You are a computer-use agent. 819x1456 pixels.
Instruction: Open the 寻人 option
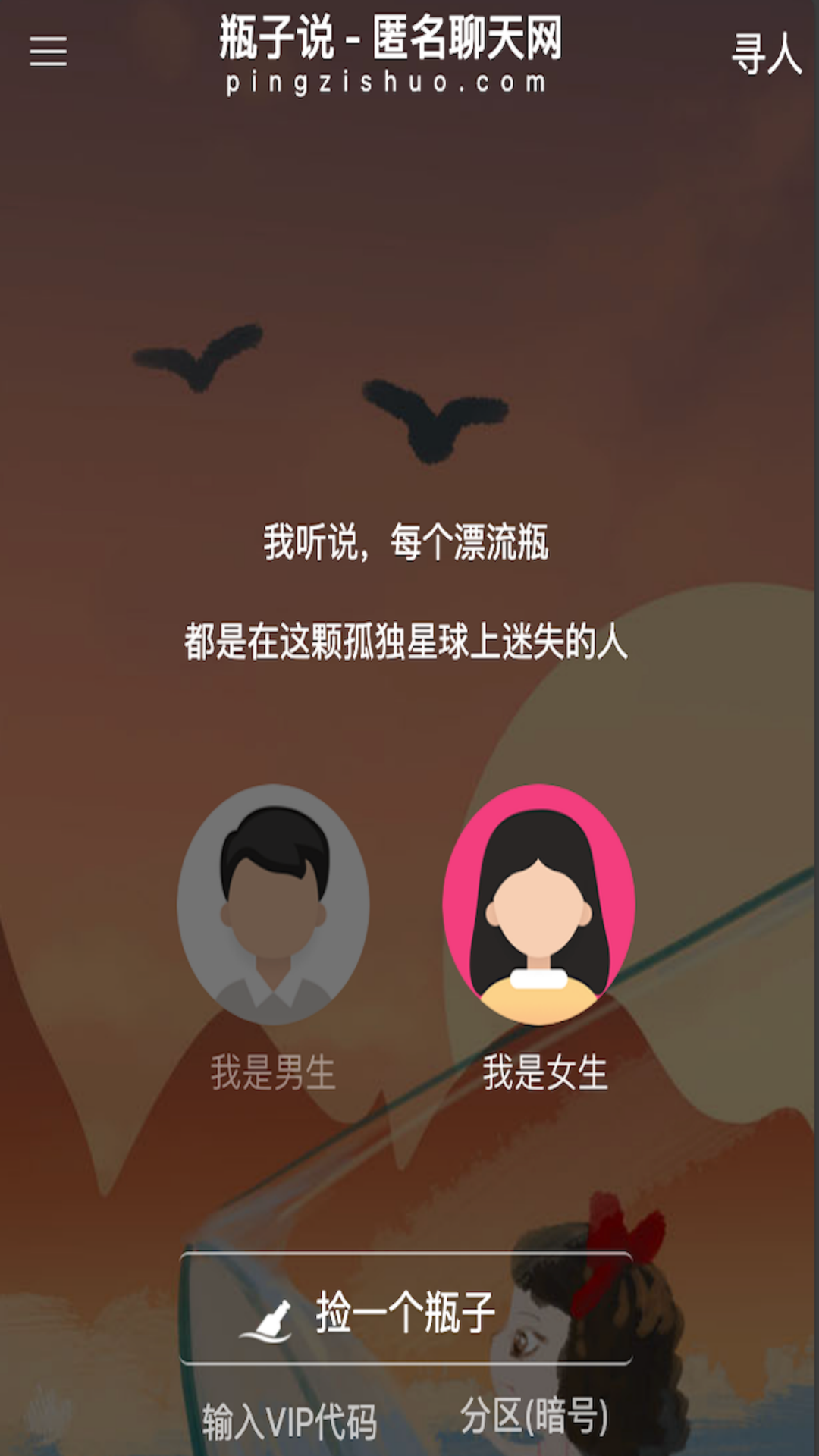point(766,53)
